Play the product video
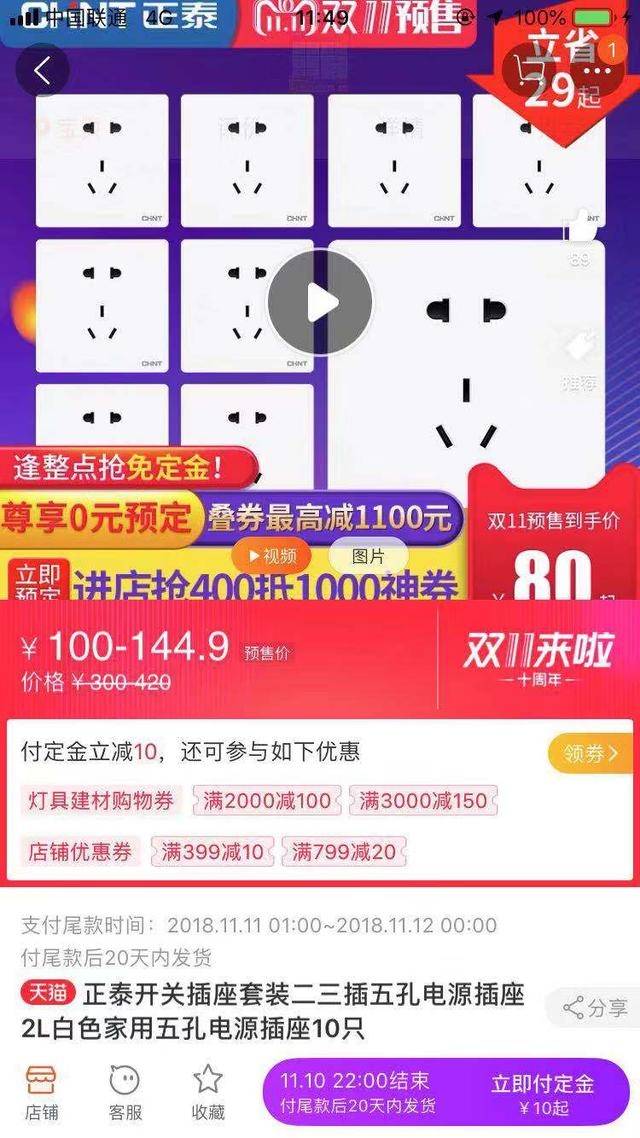Screen dimensions: 640x1138 tap(320, 303)
